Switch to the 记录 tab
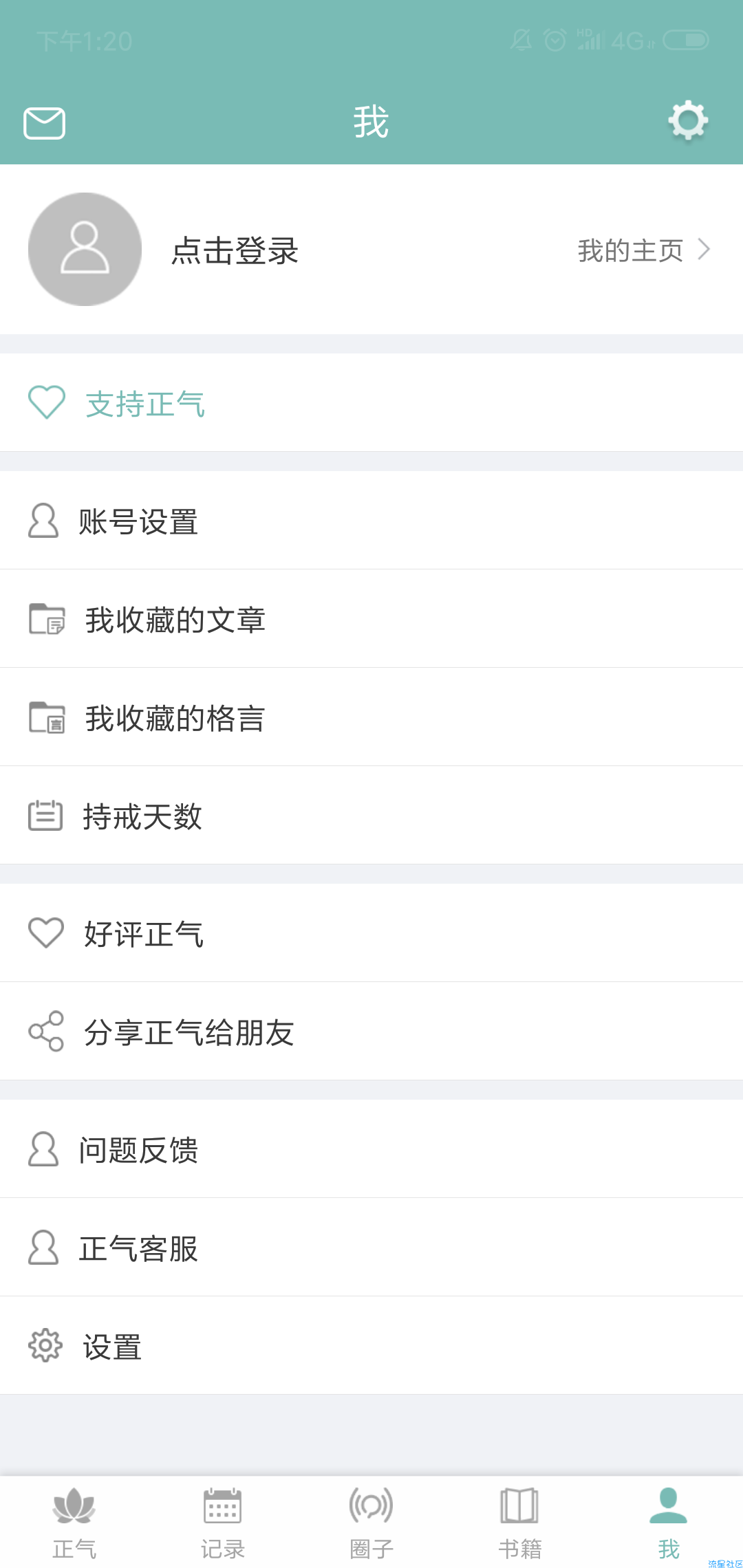743x1568 pixels. [223, 1522]
